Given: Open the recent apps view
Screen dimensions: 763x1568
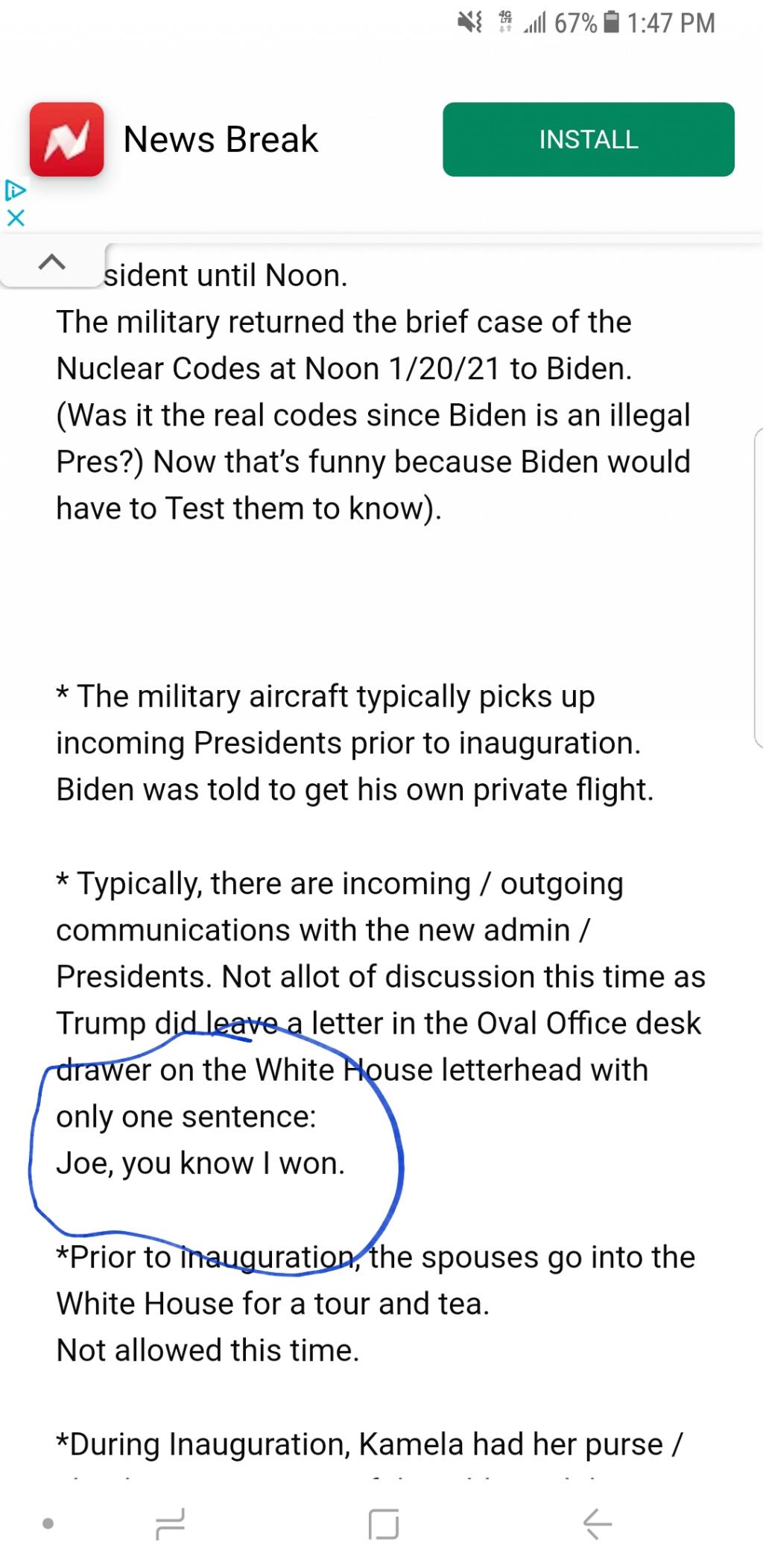Looking at the screenshot, I should coord(170,1523).
